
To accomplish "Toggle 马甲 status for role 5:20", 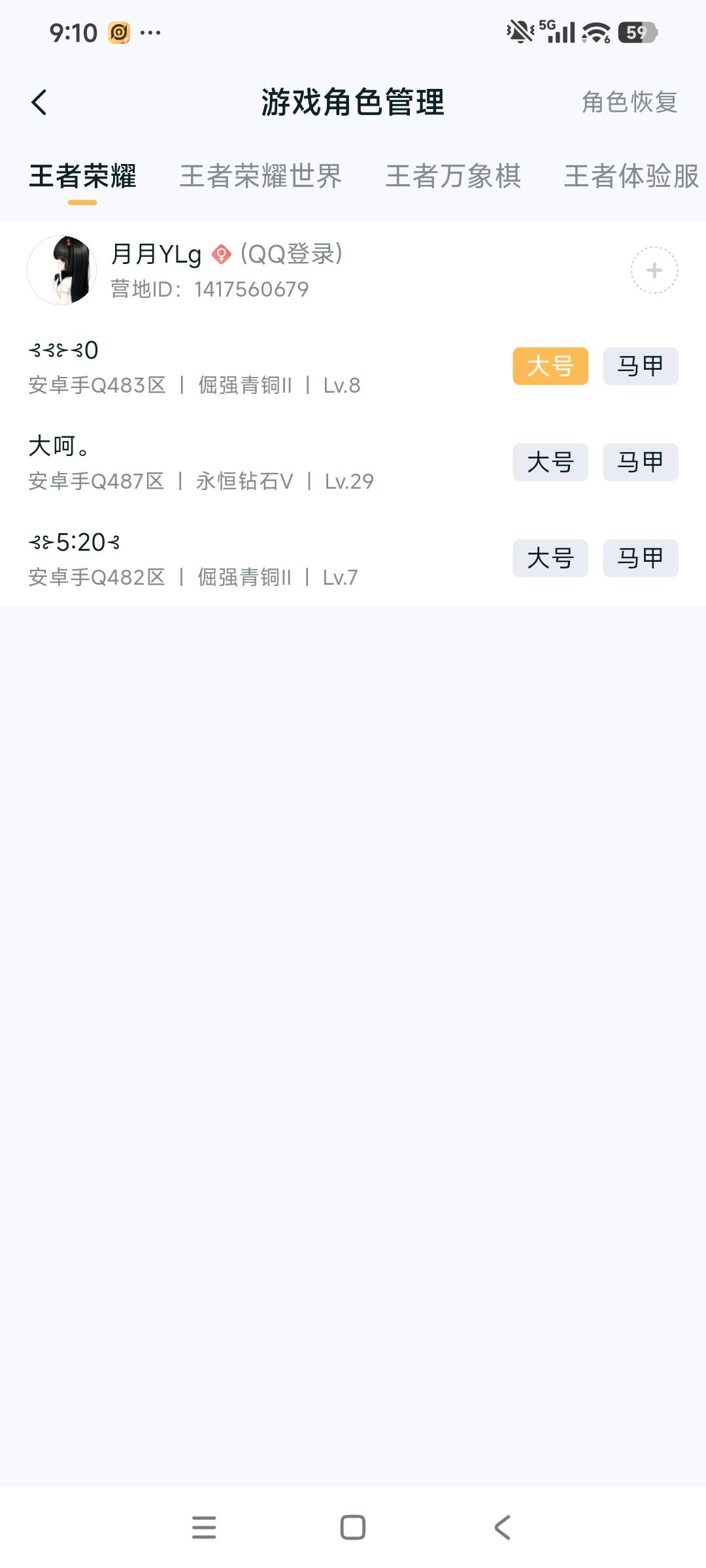I will 639,559.
